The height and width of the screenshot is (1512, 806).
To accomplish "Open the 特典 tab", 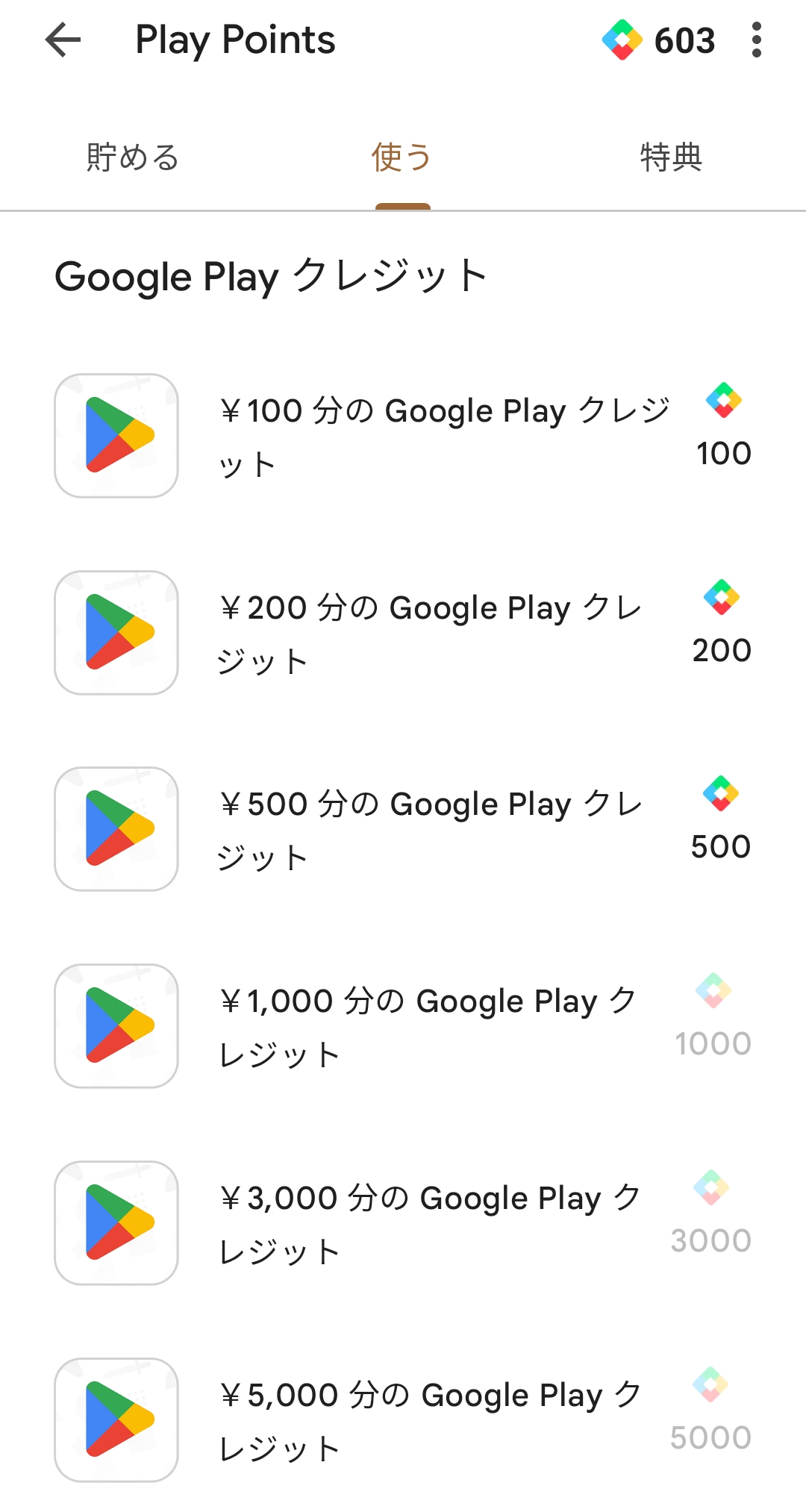I will pyautogui.click(x=672, y=157).
